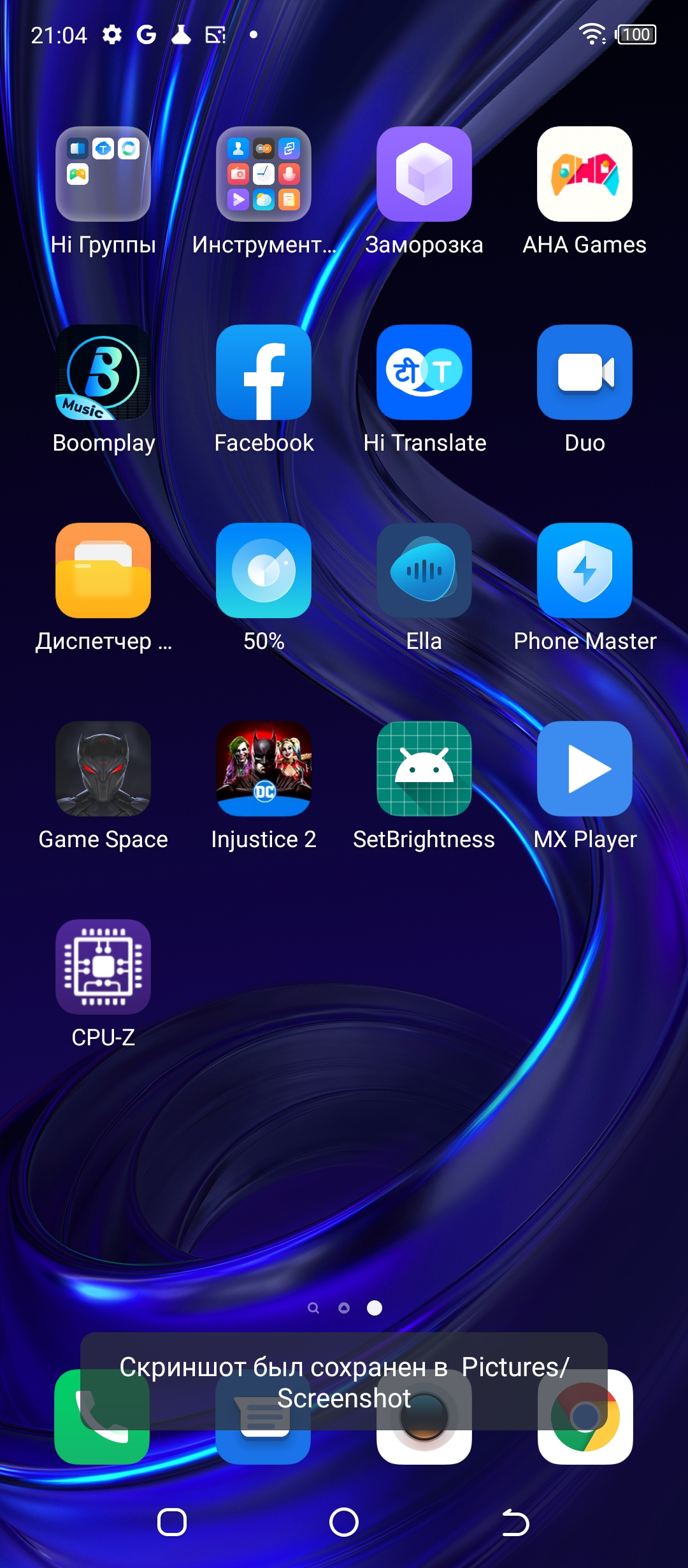This screenshot has width=688, height=1568.
Task: Launch Hi Translate
Action: [x=424, y=372]
